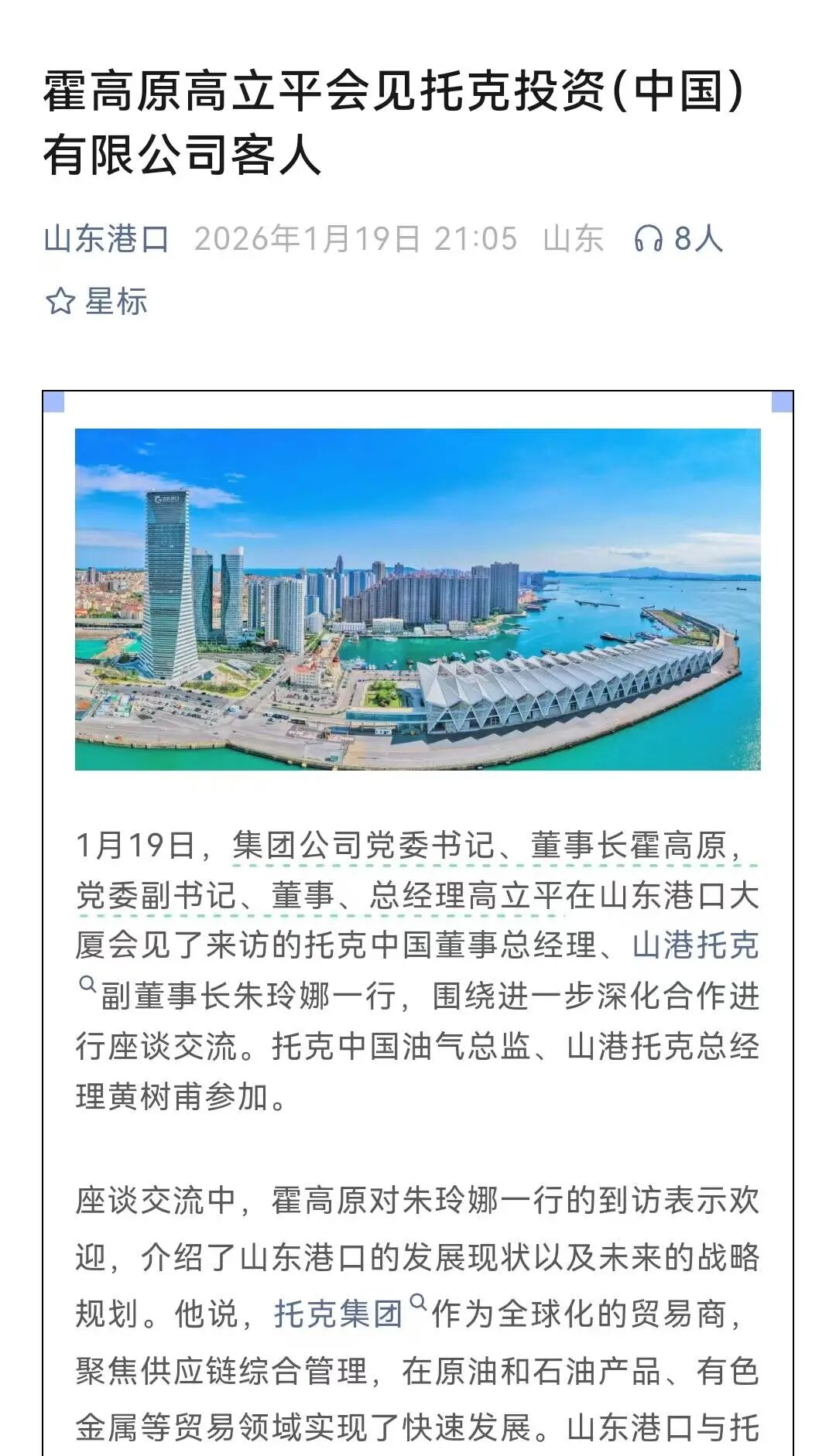Listen to article via headphone icon

(x=649, y=238)
